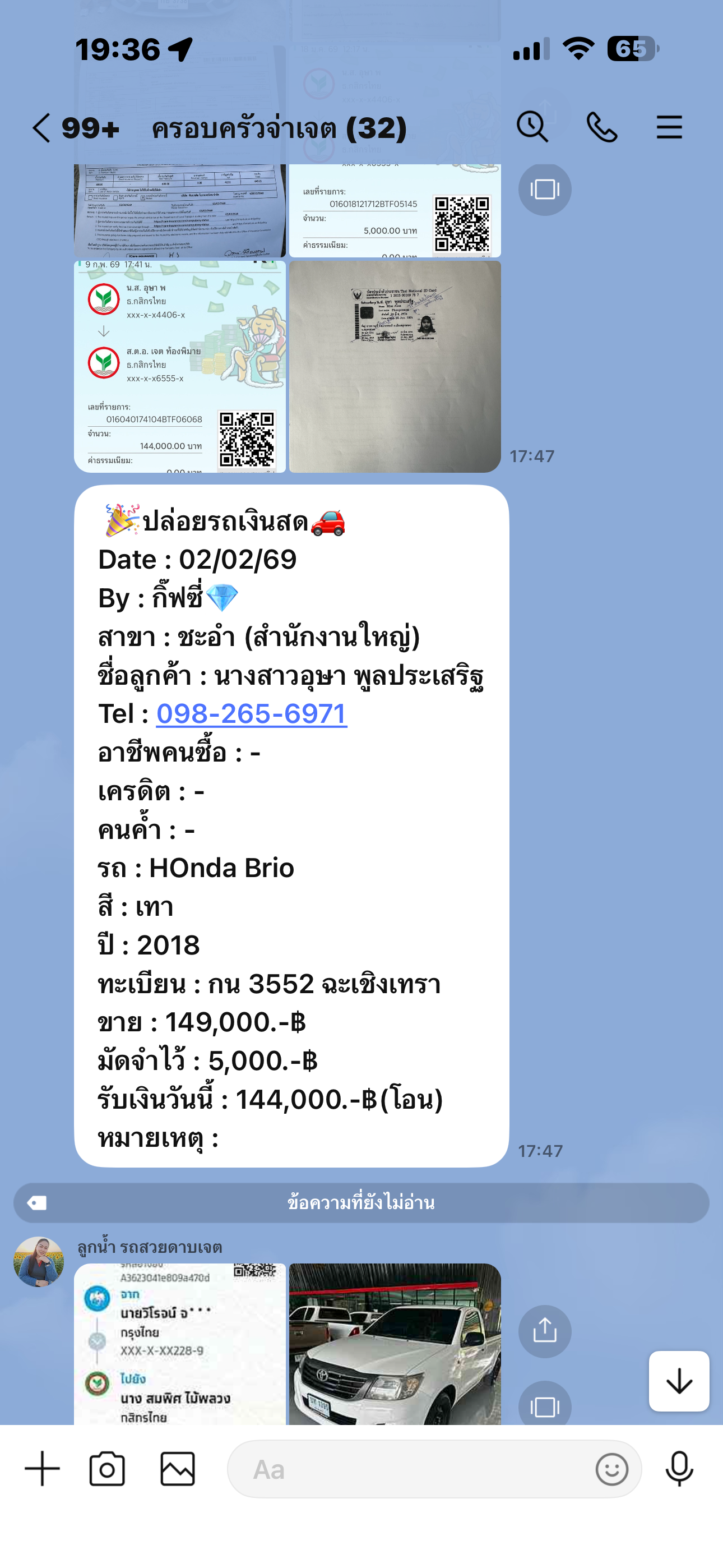Viewport: 723px width, 1568px height.
Task: Go back to the chat list
Action: [41, 128]
